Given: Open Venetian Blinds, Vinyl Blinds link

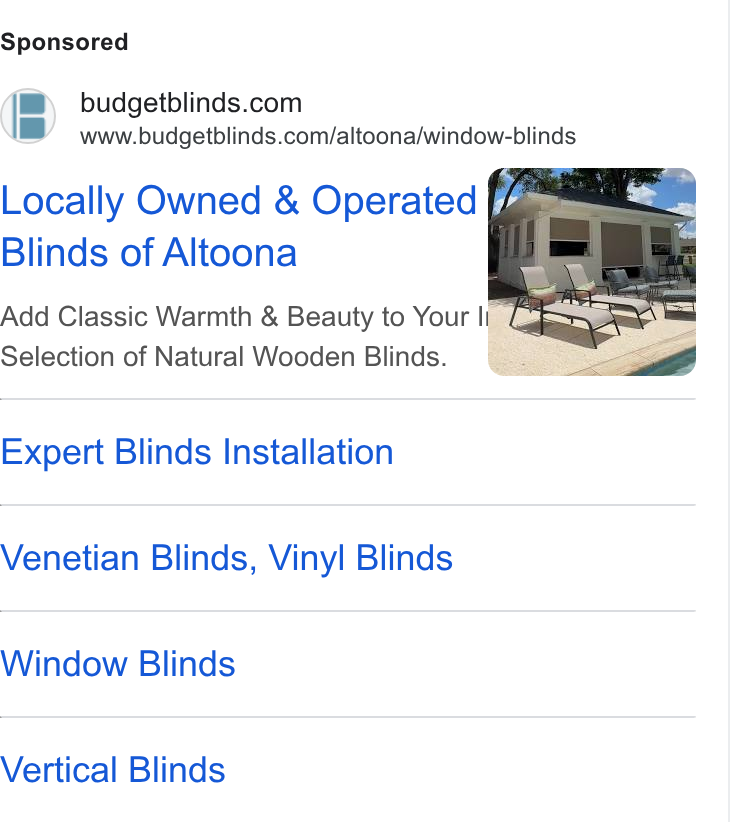Looking at the screenshot, I should (x=226, y=558).
